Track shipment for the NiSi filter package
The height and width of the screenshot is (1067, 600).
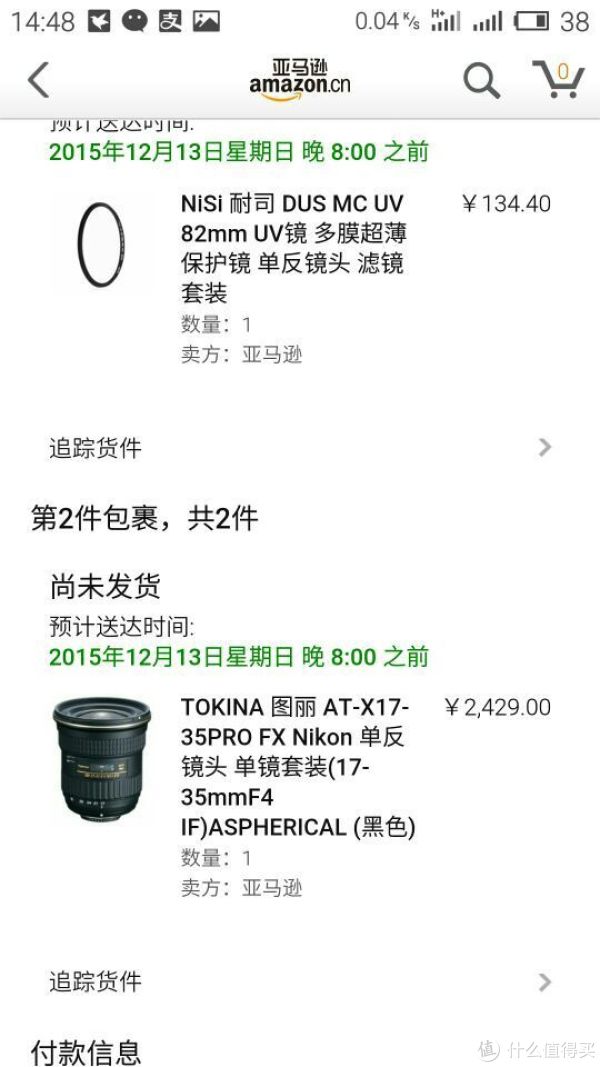[x=300, y=448]
